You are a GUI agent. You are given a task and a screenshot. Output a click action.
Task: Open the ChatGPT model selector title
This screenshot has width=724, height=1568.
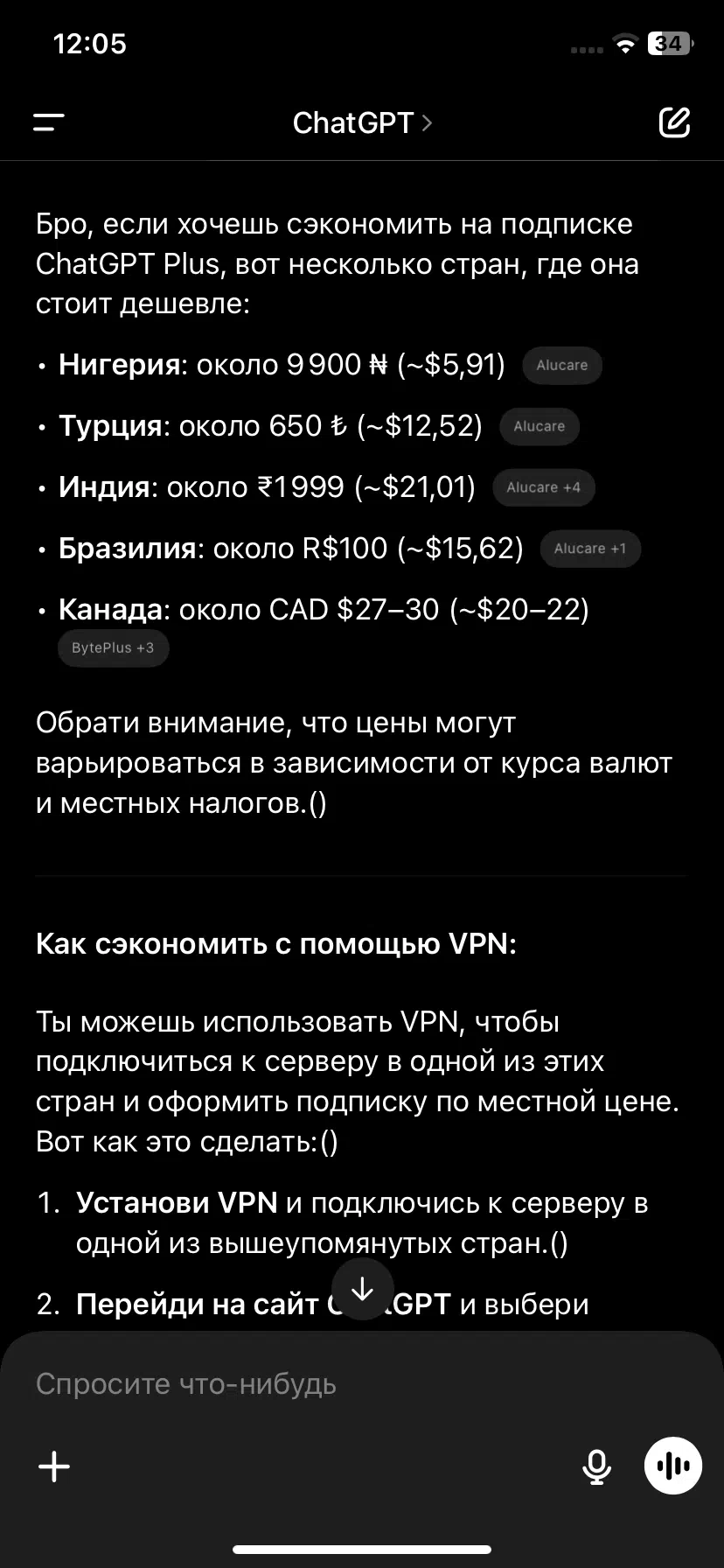click(362, 123)
